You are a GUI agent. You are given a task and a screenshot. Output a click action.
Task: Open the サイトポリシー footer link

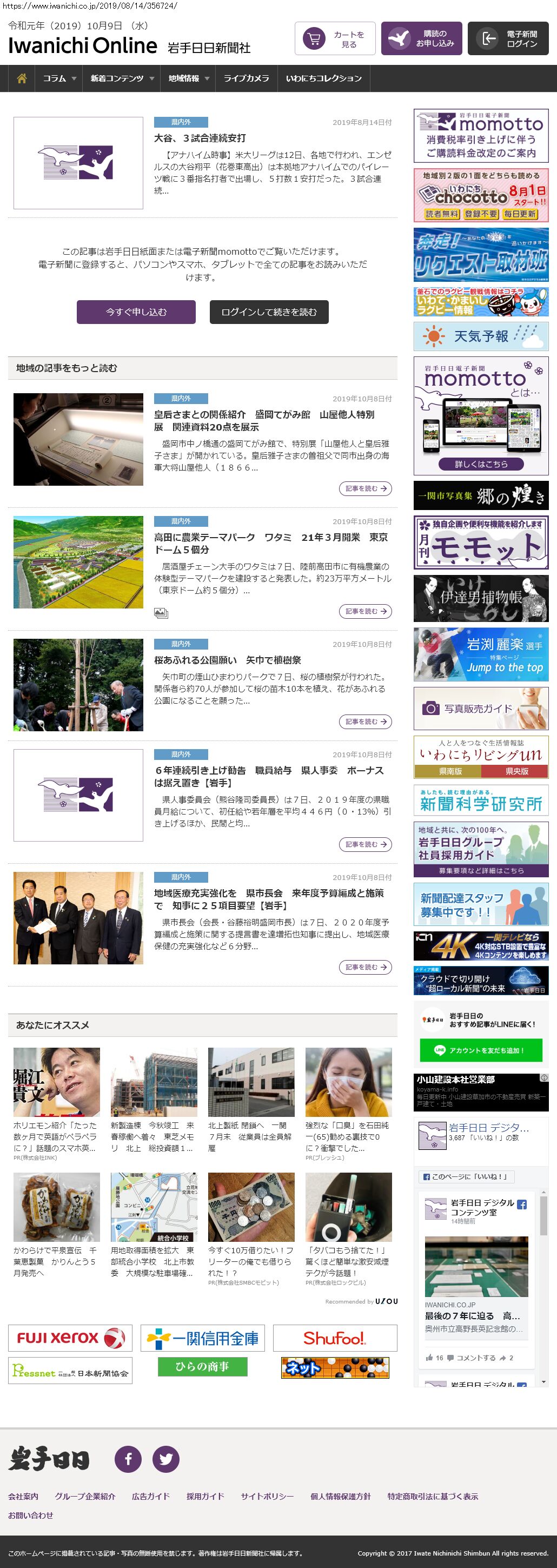click(x=267, y=1496)
